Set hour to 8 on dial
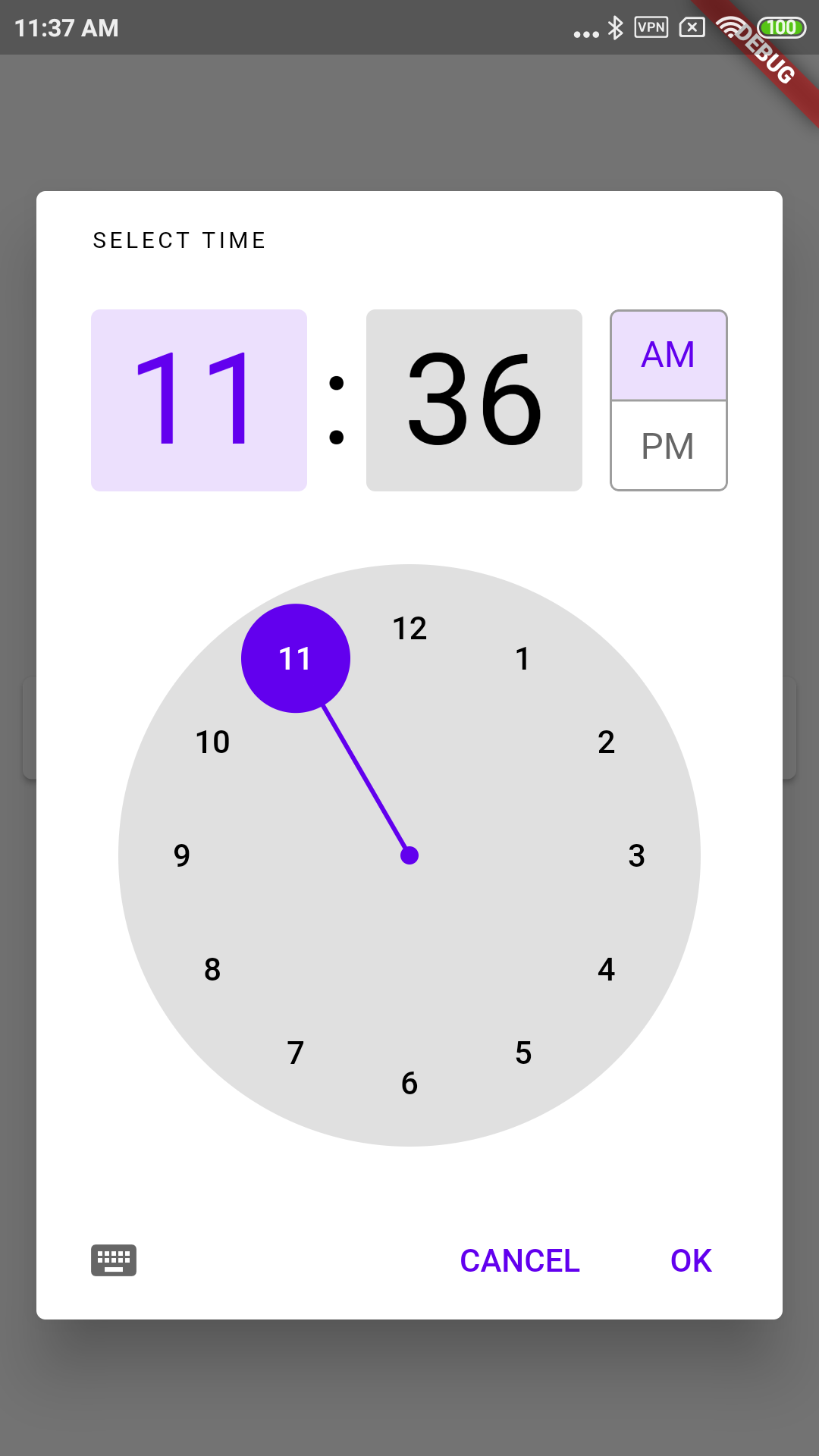The width and height of the screenshot is (819, 1456). click(x=212, y=969)
